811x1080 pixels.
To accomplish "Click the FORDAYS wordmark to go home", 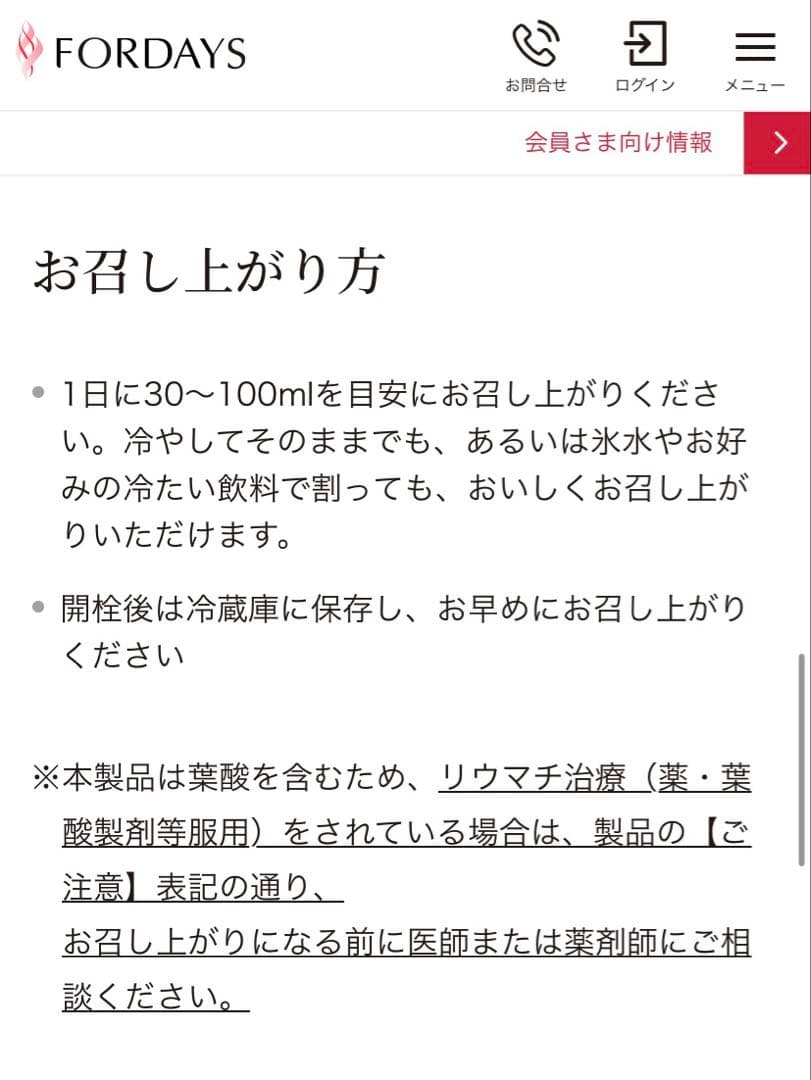I will 150,52.
